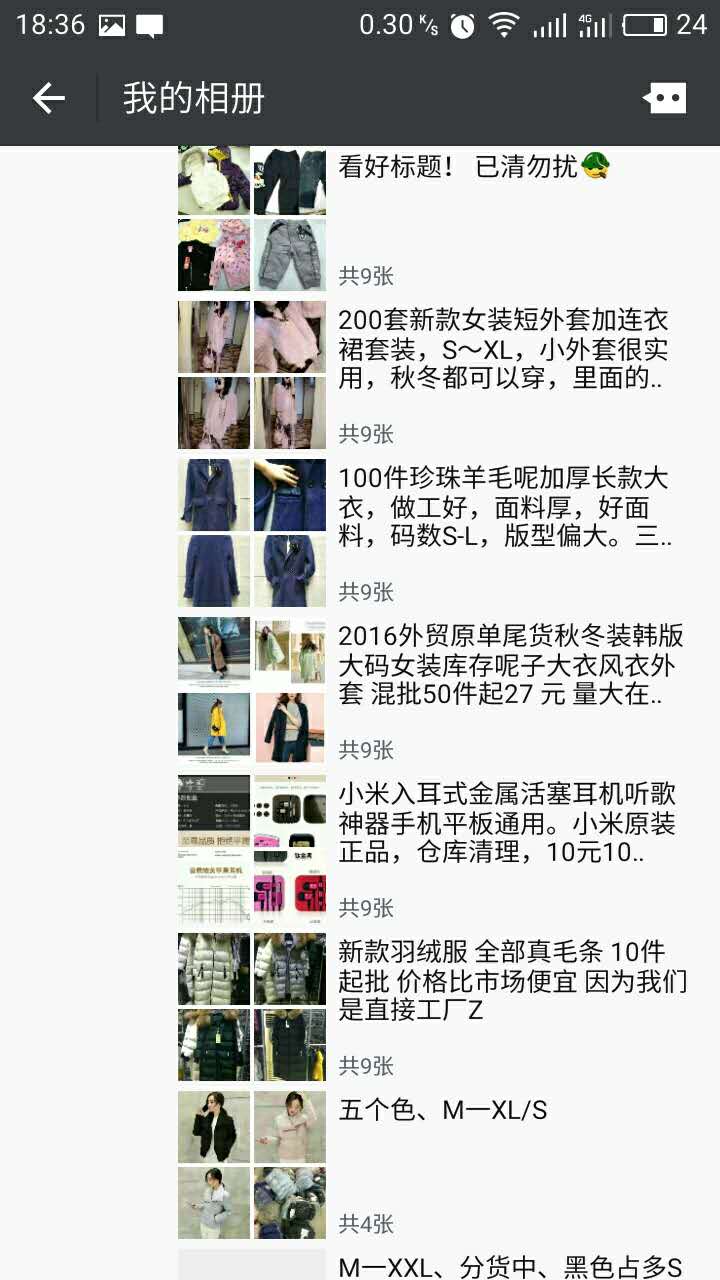Open the 200套新款女装短外套 post
Viewport: 720px width, 1280px height.
point(503,350)
